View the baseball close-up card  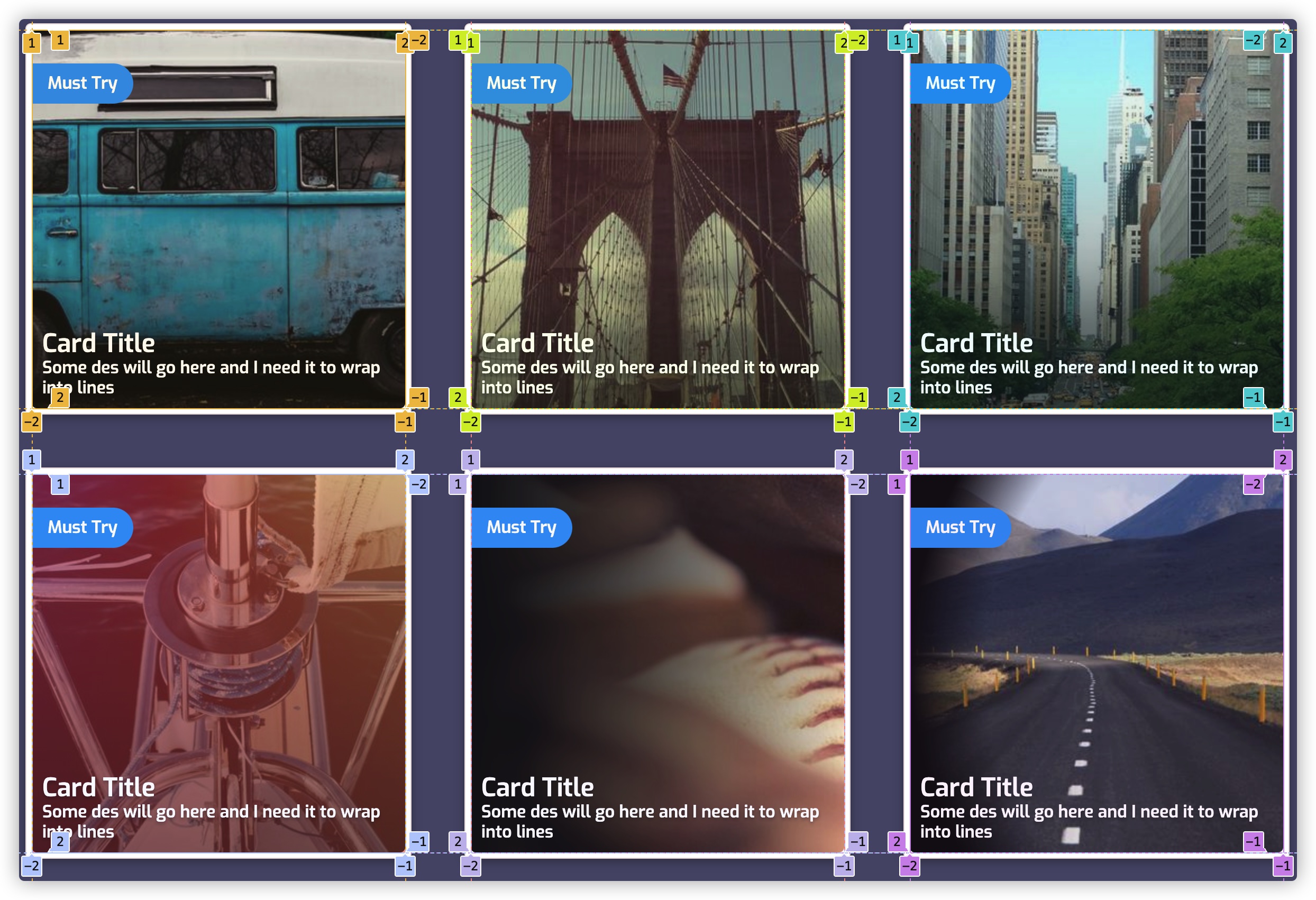pyautogui.click(x=657, y=664)
